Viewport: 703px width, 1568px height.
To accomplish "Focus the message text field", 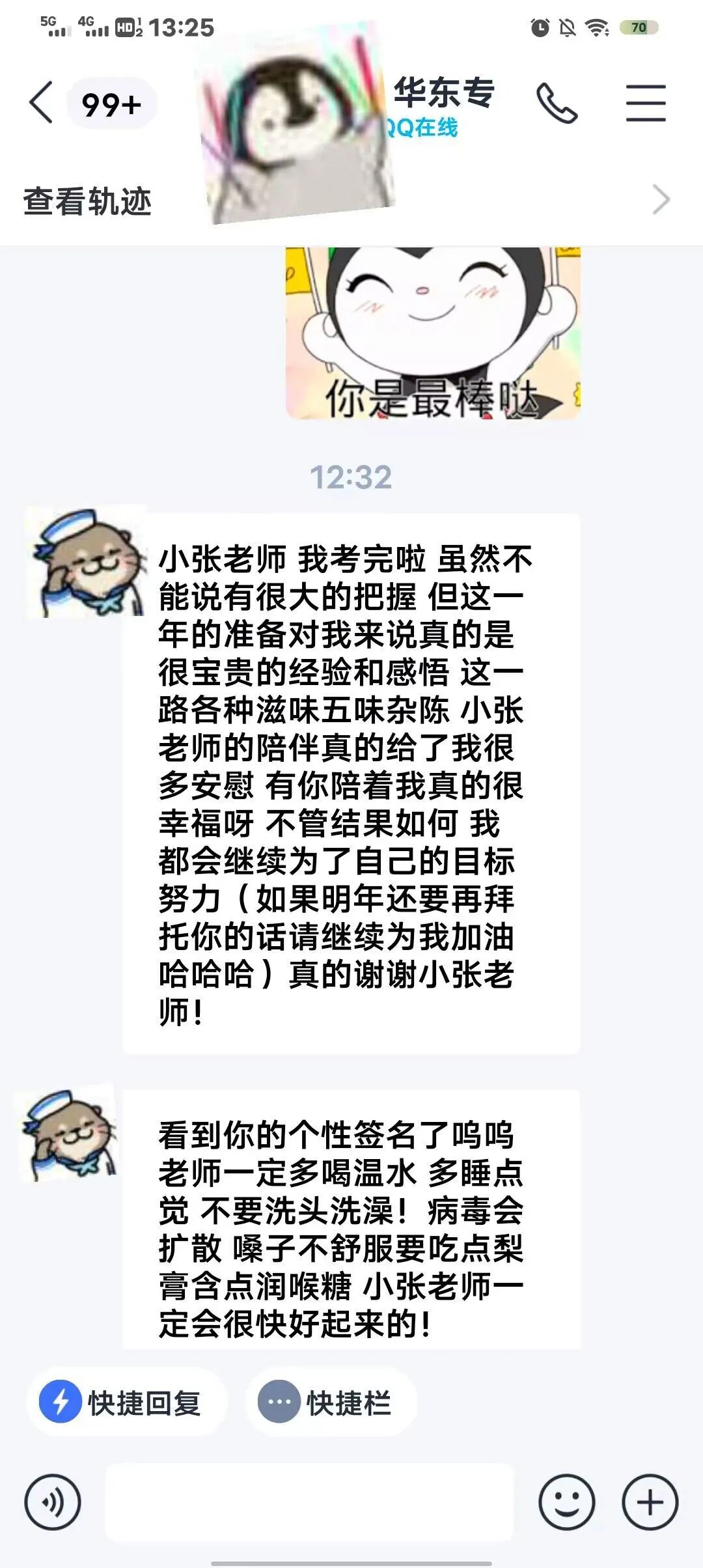I will coord(310,1502).
